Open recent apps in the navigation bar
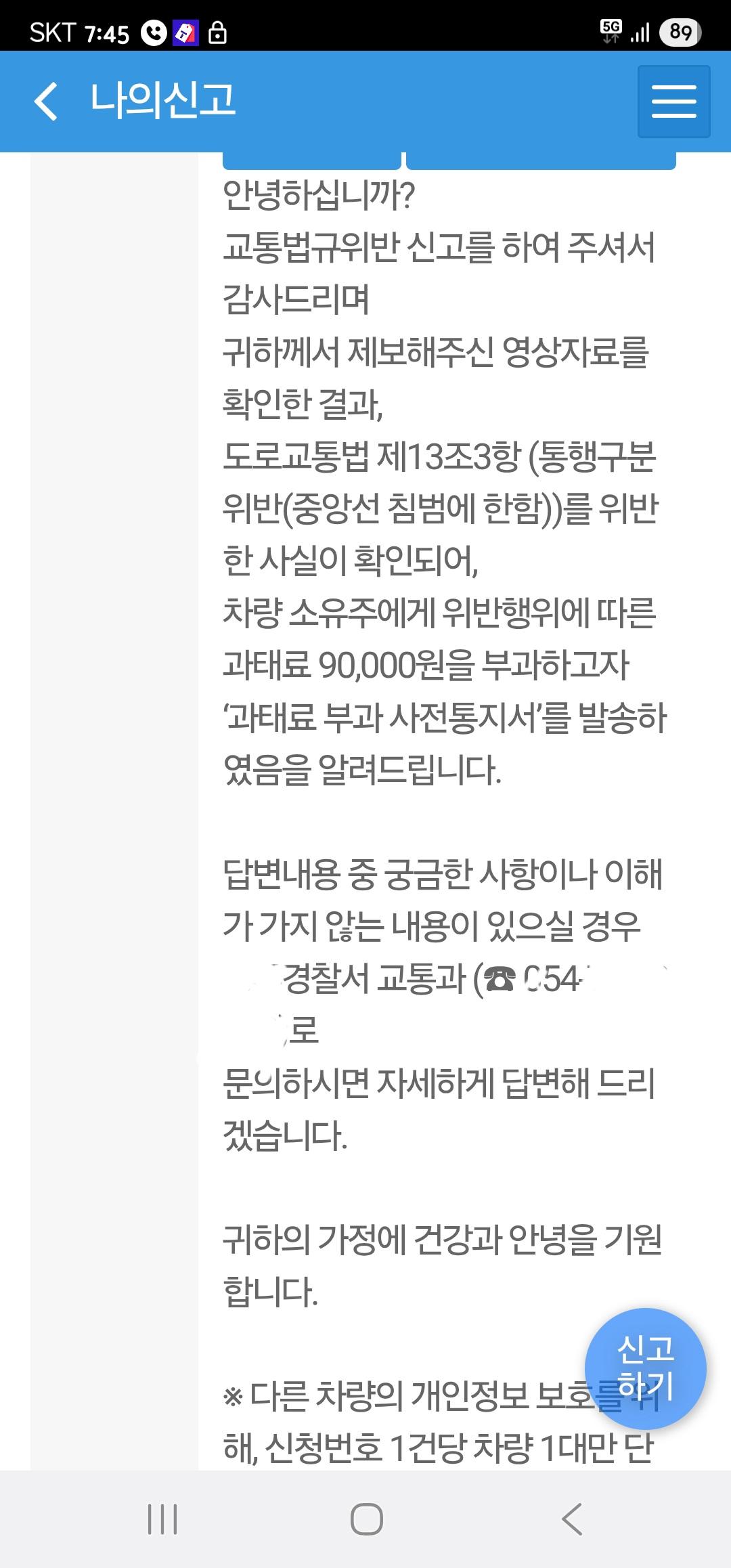Screen dimensions: 731x1568 (162, 1519)
